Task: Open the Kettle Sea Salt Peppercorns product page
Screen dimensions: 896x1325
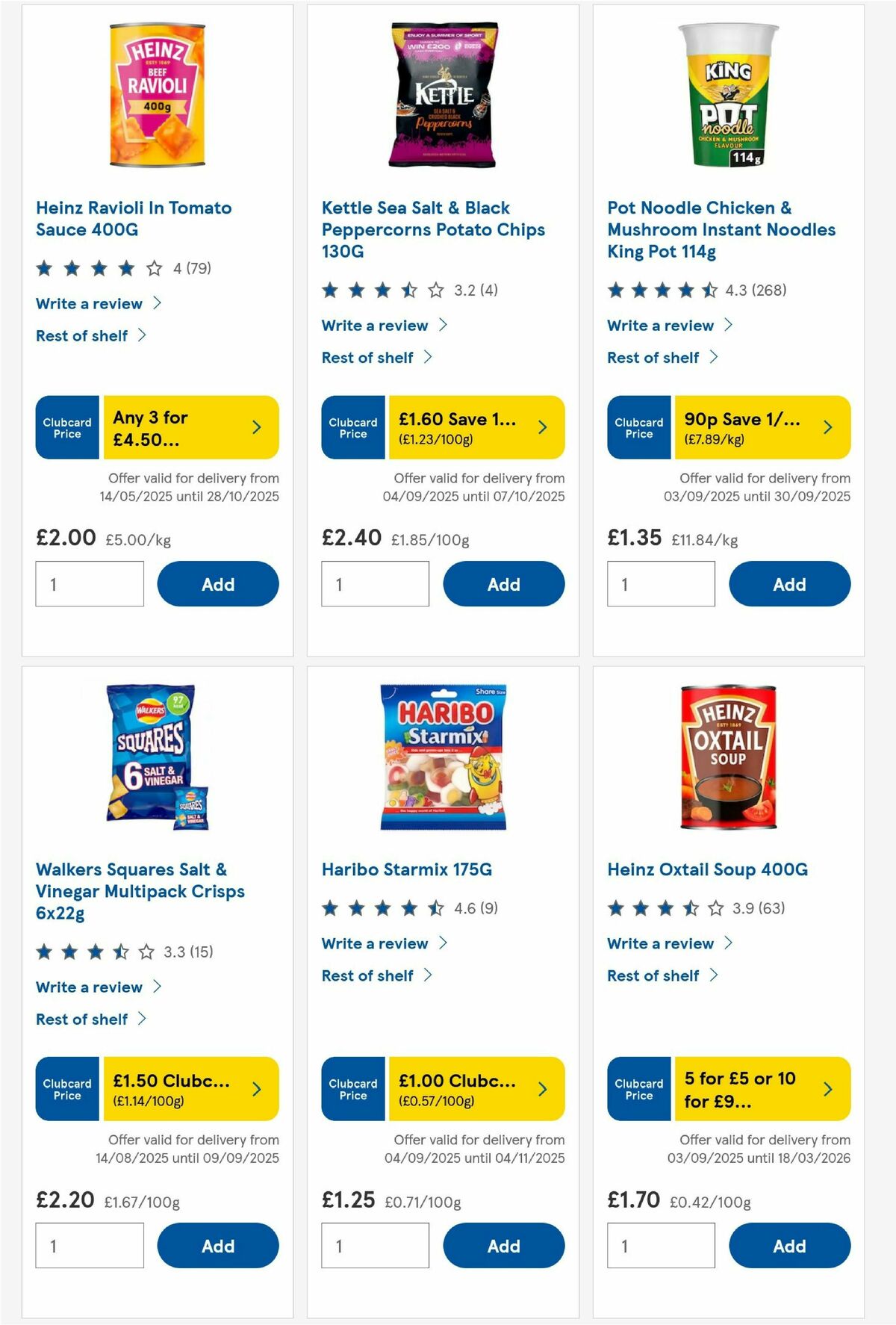Action: [x=433, y=229]
